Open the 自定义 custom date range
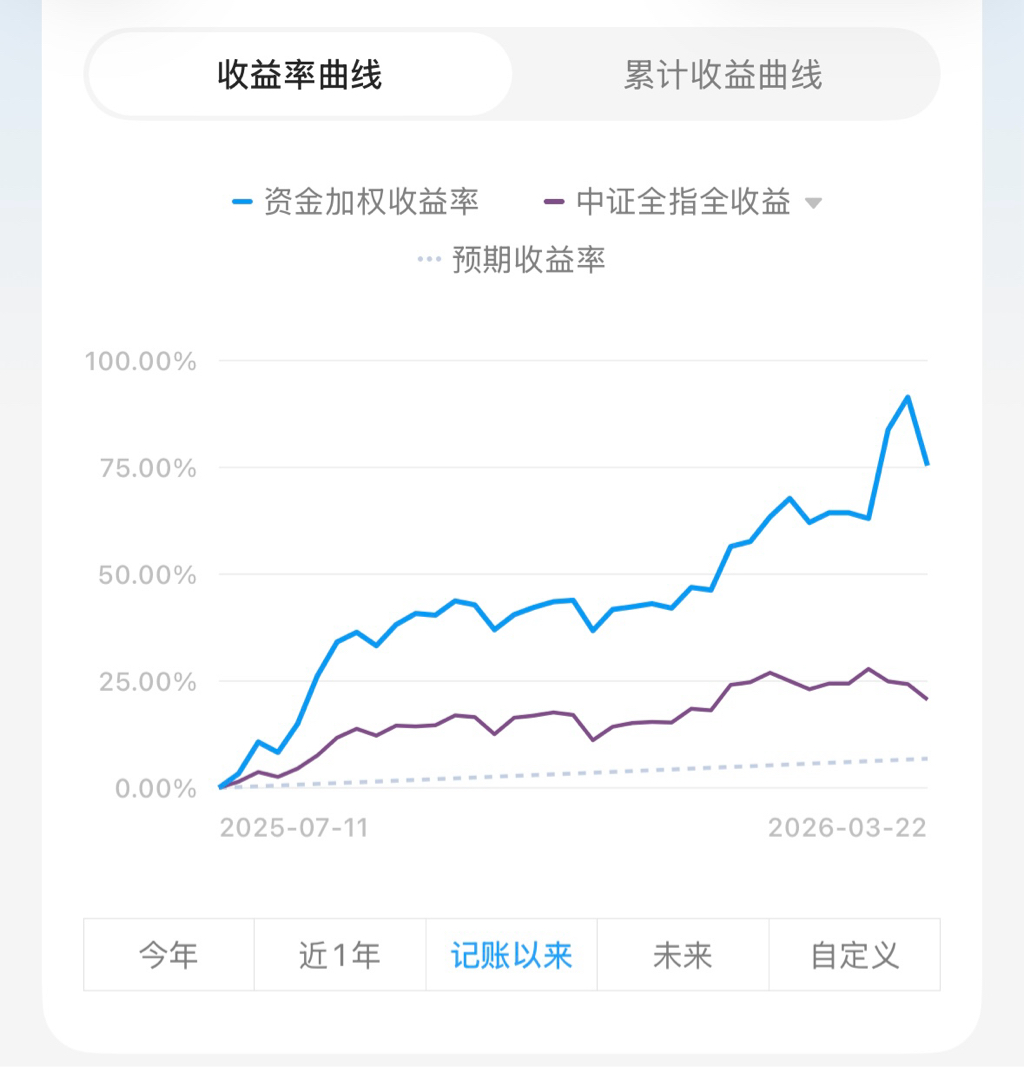Image resolution: width=1024 pixels, height=1067 pixels. click(855, 955)
